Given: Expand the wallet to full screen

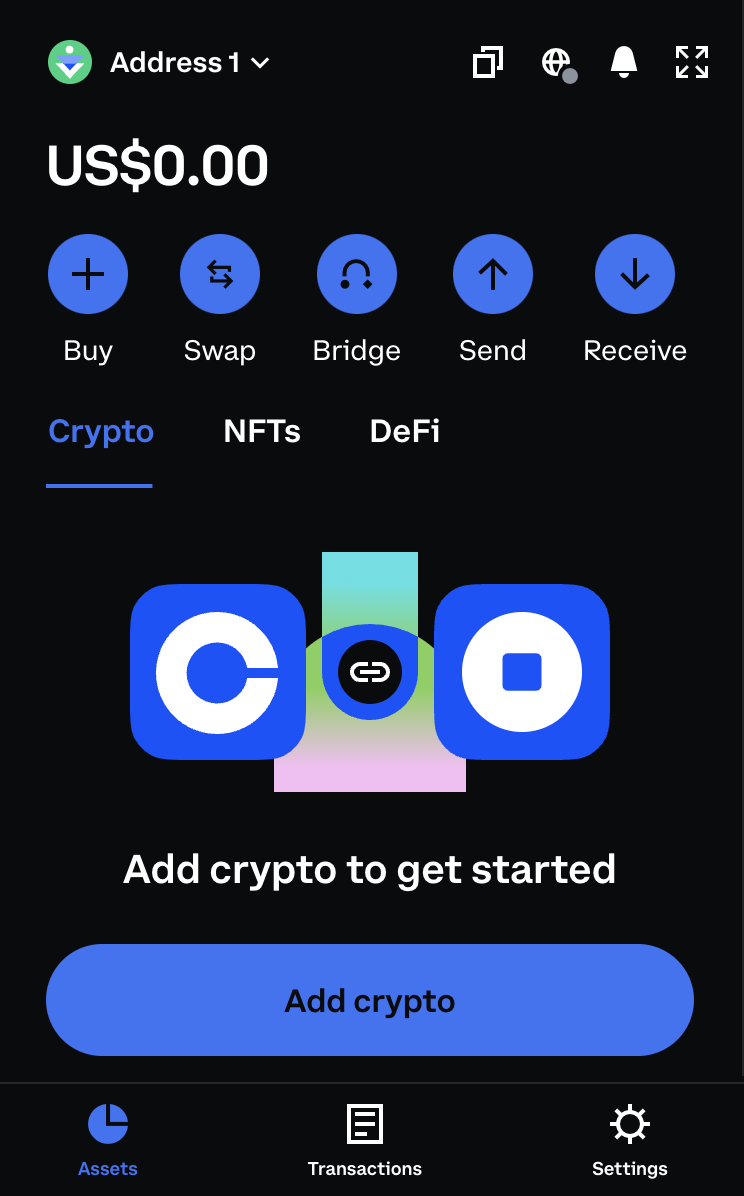Looking at the screenshot, I should click(x=692, y=63).
